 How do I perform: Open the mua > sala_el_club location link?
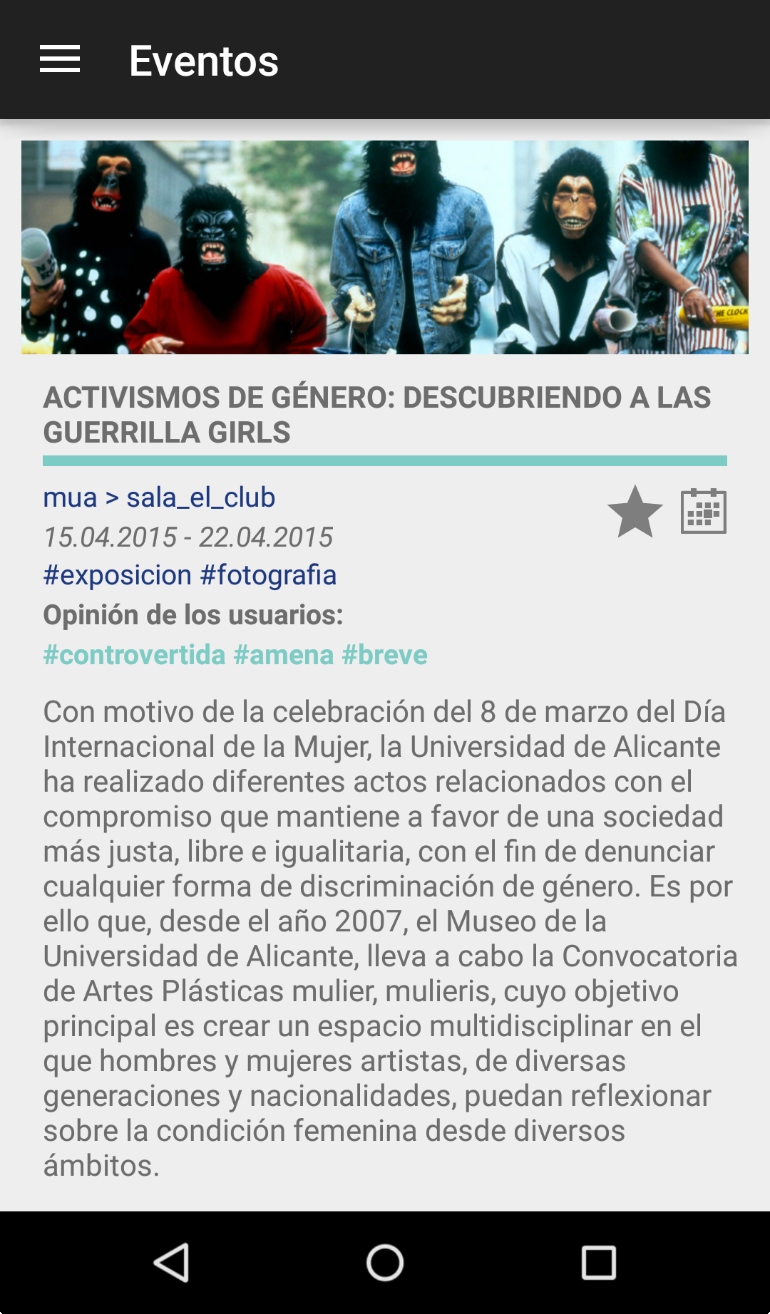159,497
